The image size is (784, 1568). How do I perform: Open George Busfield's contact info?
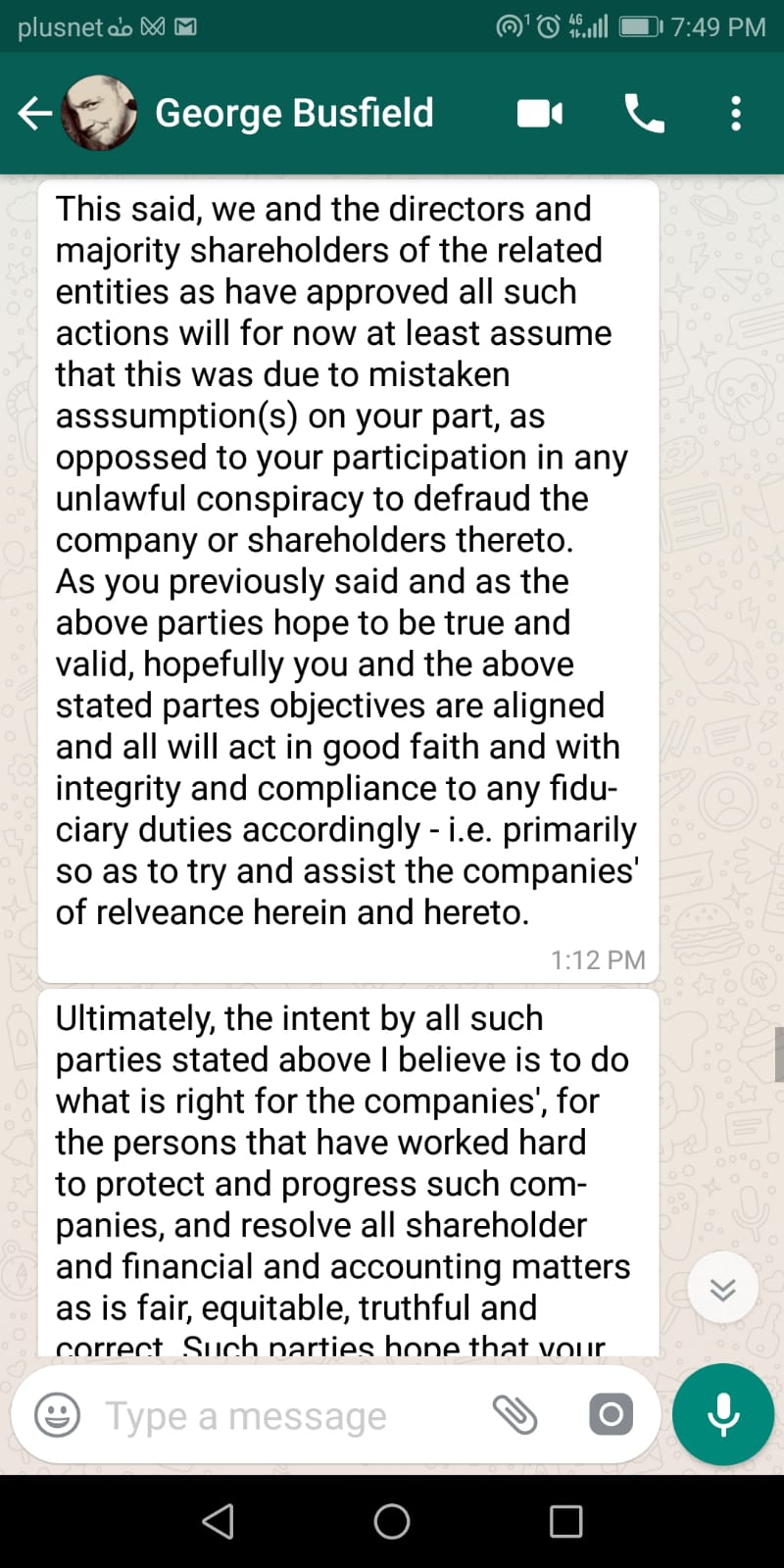(x=294, y=114)
